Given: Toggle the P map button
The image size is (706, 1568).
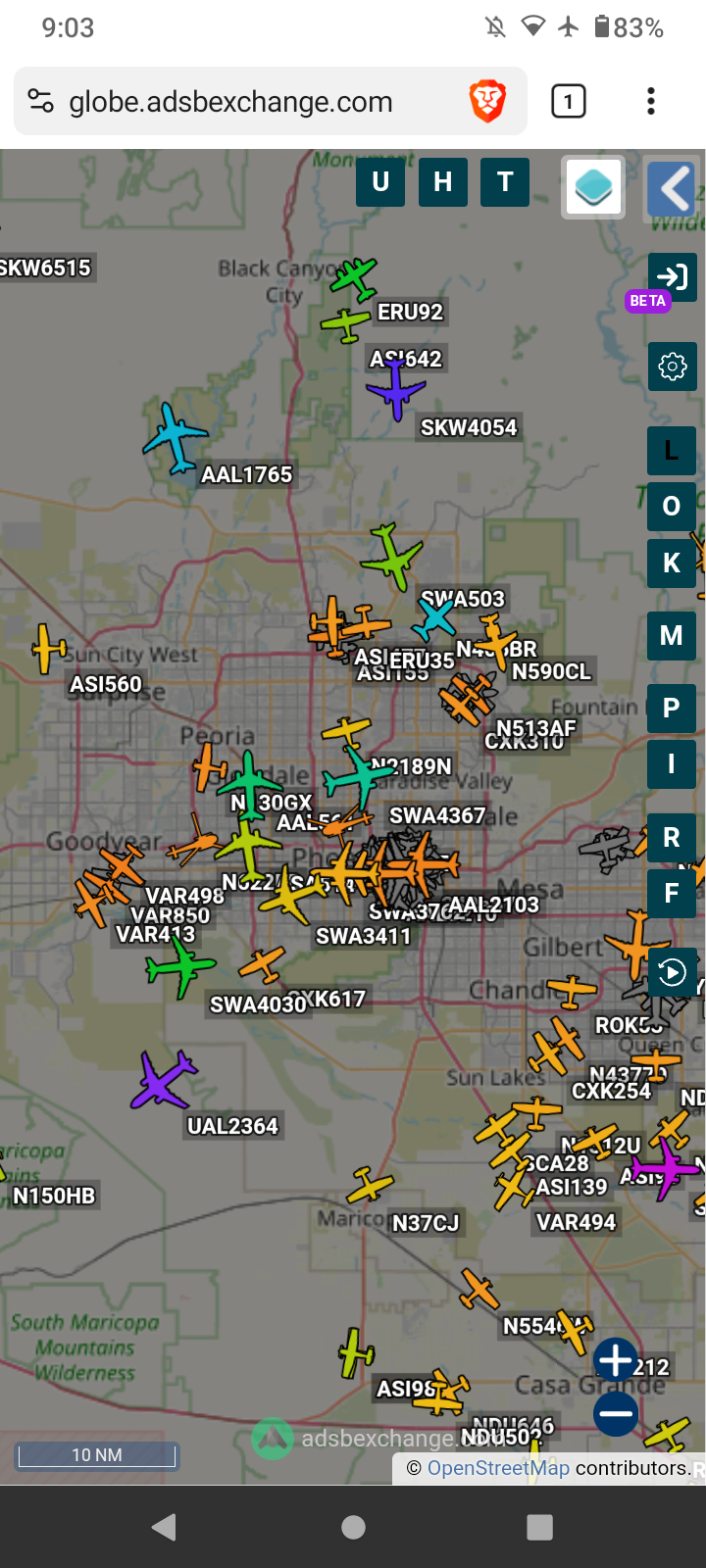Looking at the screenshot, I should [x=672, y=709].
